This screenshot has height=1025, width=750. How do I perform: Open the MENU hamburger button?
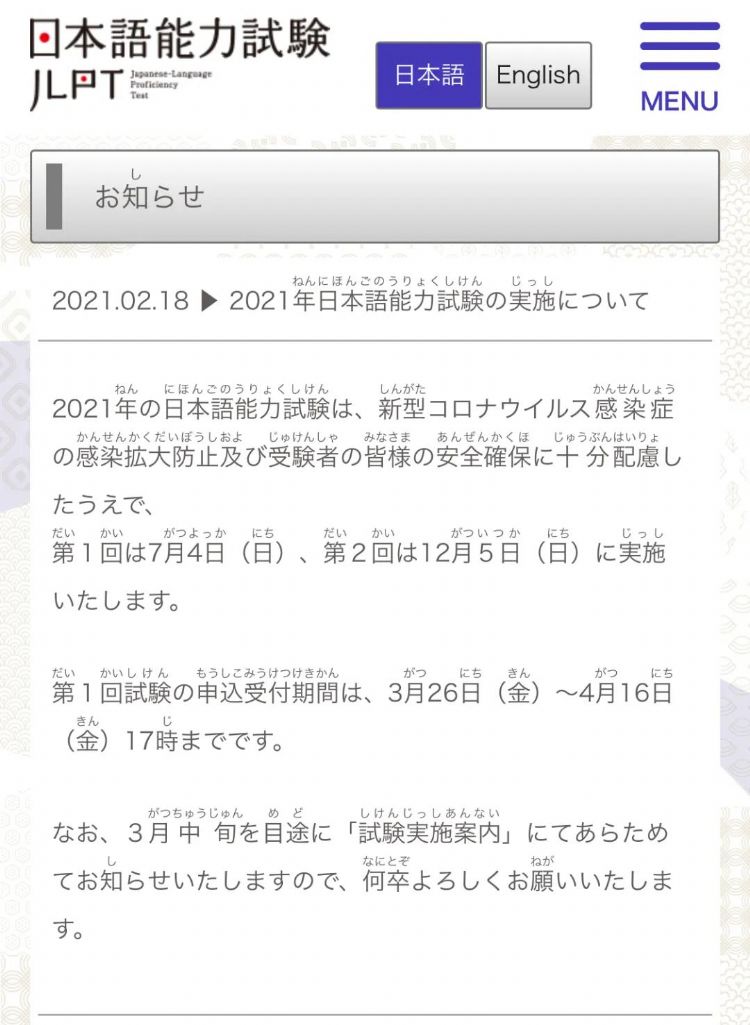(679, 65)
